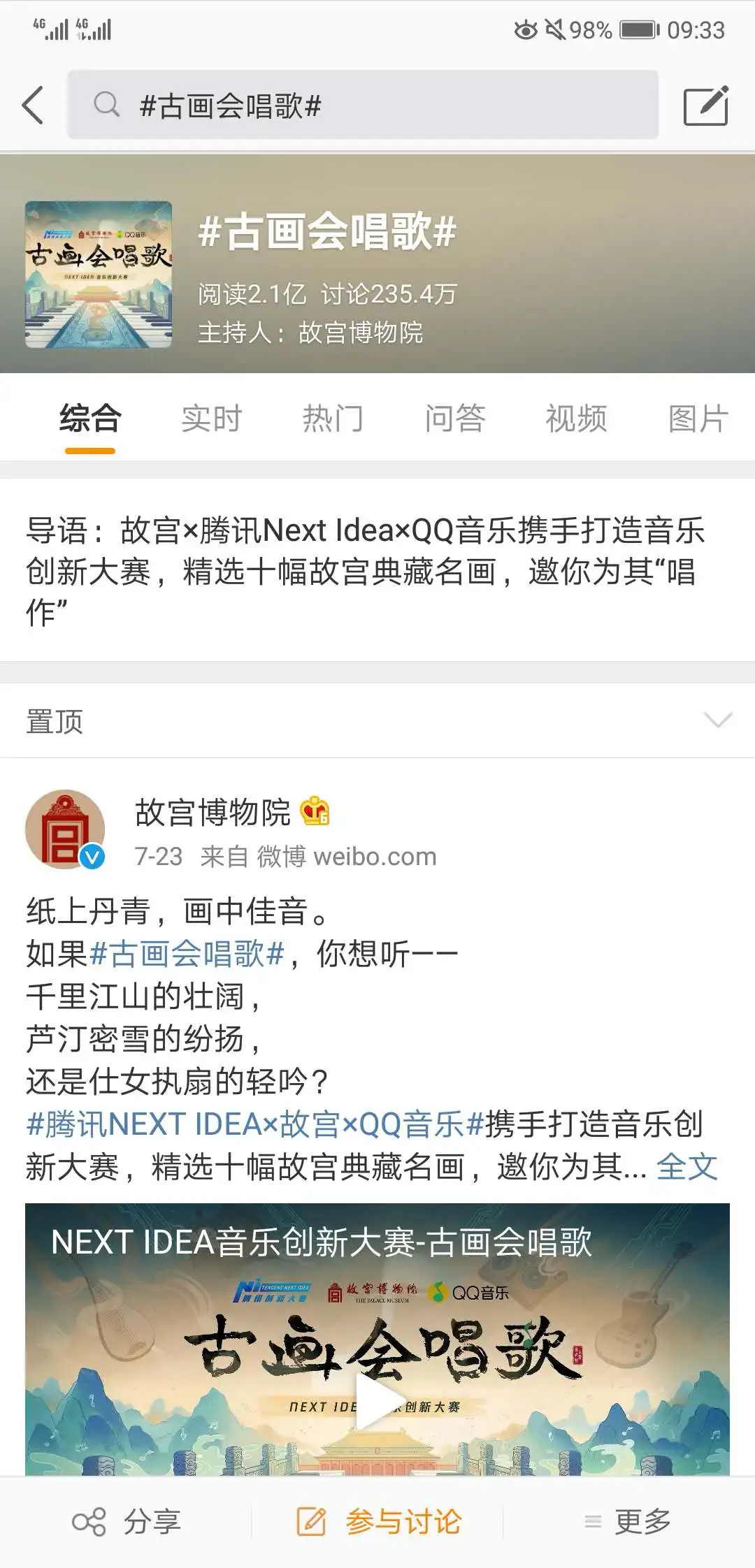The image size is (755, 1568).
Task: Switch to the 问答 tab
Action: click(x=454, y=419)
